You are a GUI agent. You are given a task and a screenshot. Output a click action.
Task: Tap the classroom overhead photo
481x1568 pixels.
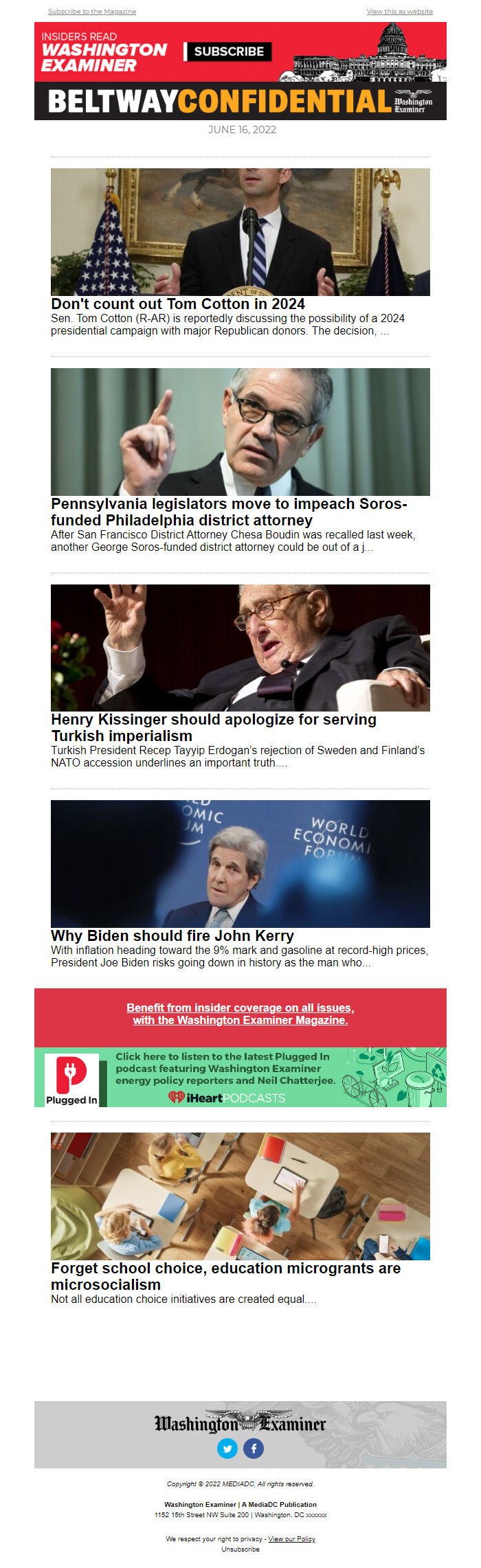pos(240,1196)
